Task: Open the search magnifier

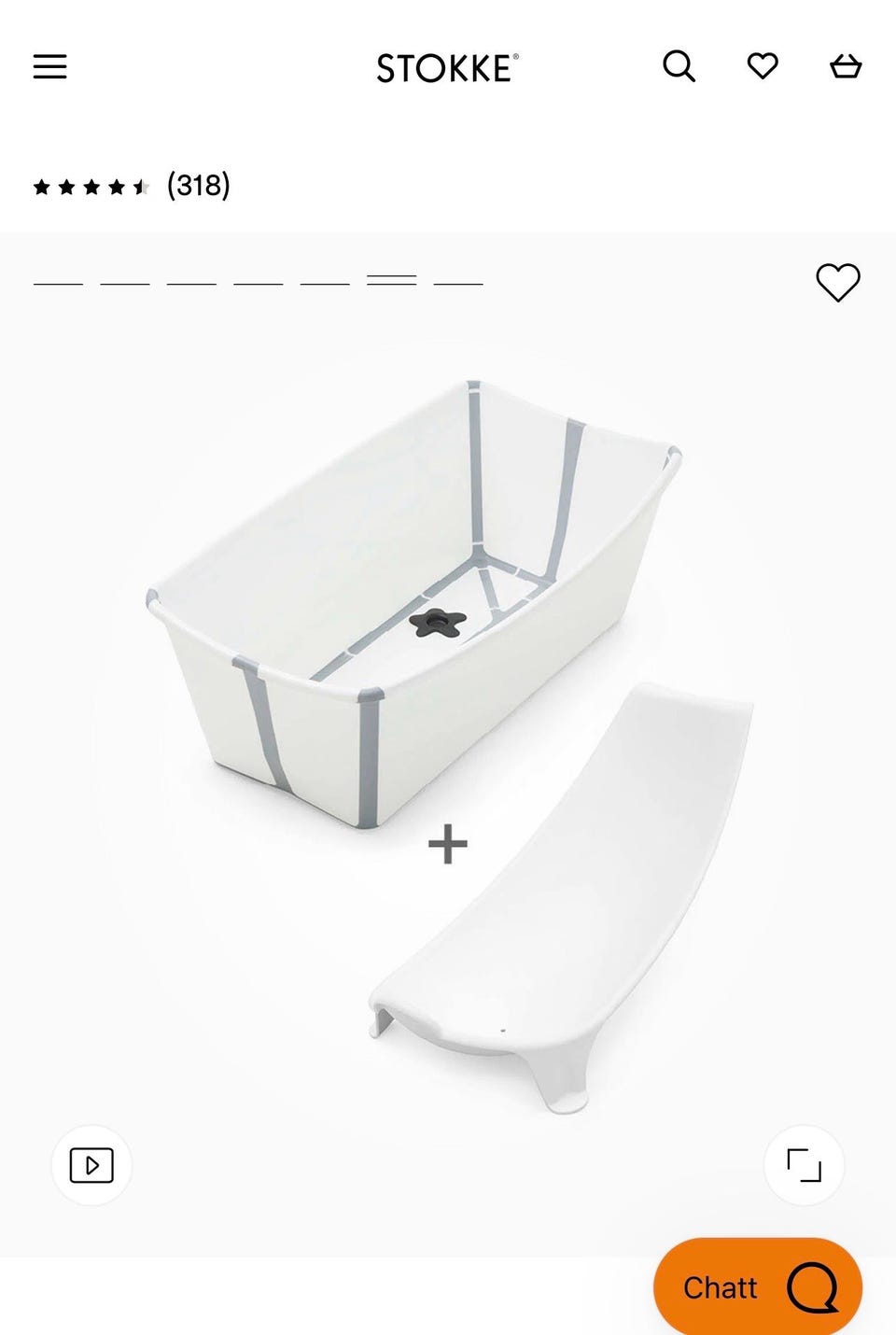Action: click(679, 66)
